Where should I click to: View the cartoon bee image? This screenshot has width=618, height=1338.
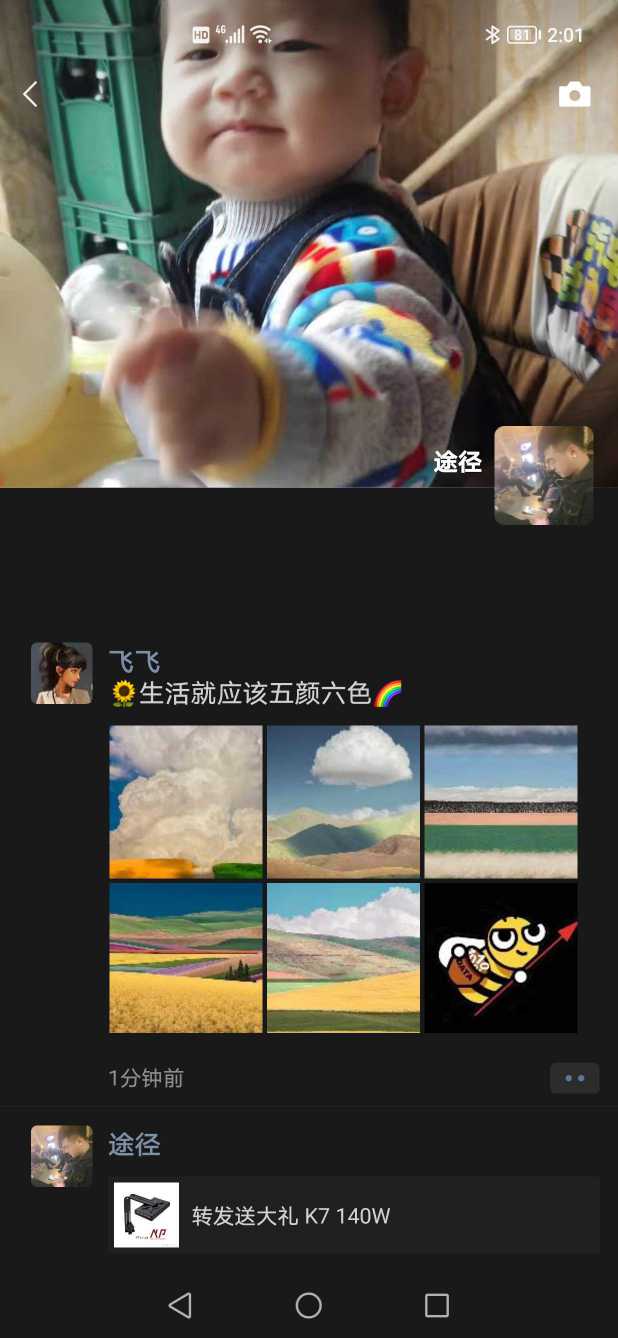(x=501, y=958)
